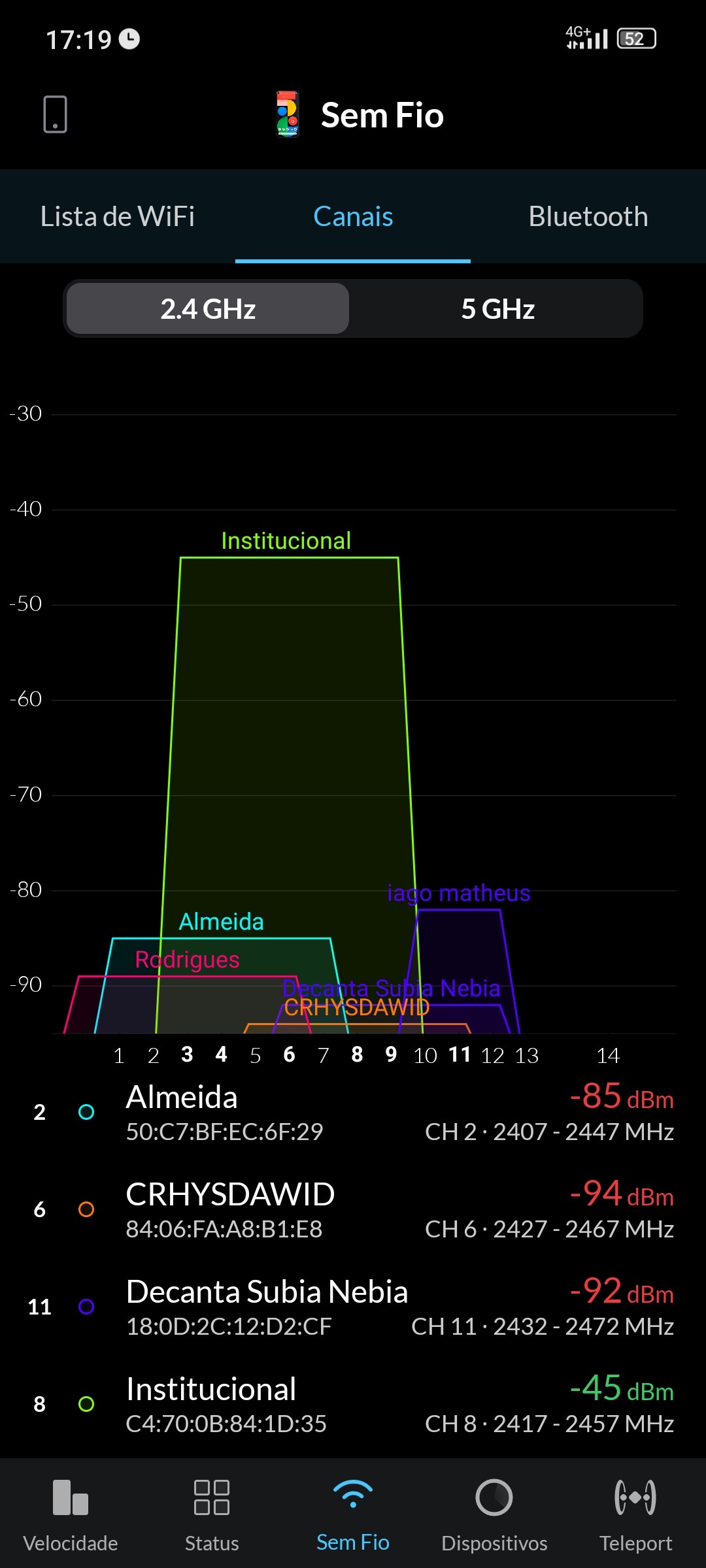Open the Bluetooth tab
The width and height of the screenshot is (706, 1568).
click(588, 217)
